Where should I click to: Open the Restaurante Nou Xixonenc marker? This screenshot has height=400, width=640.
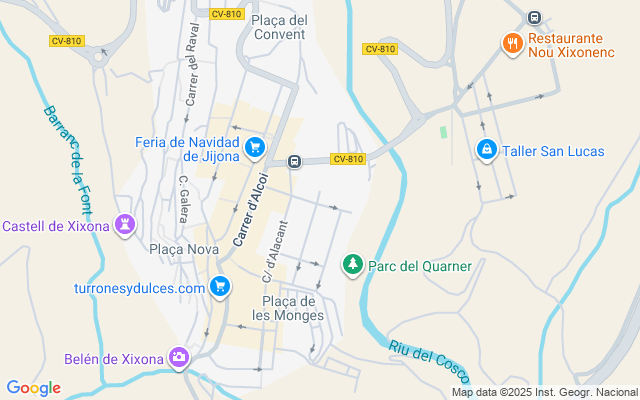[x=512, y=43]
